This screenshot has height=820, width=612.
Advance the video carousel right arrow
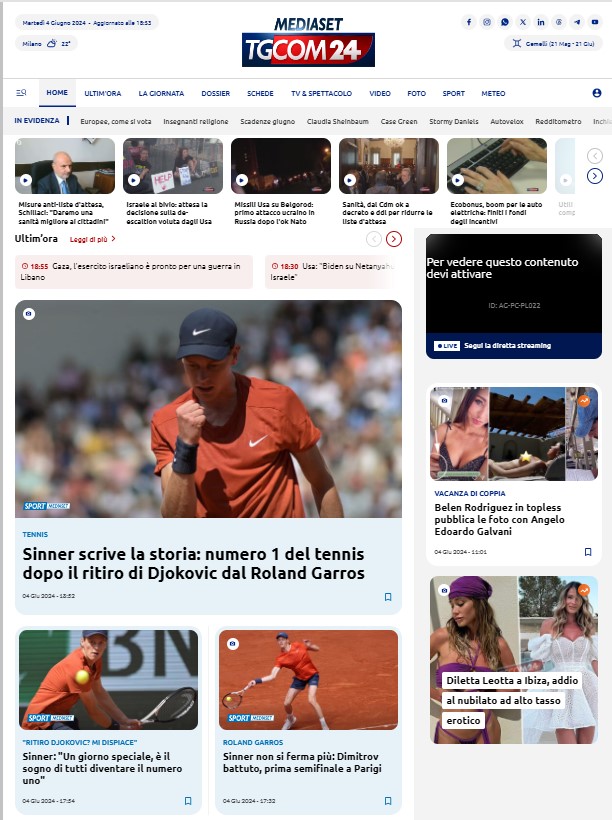tap(595, 176)
